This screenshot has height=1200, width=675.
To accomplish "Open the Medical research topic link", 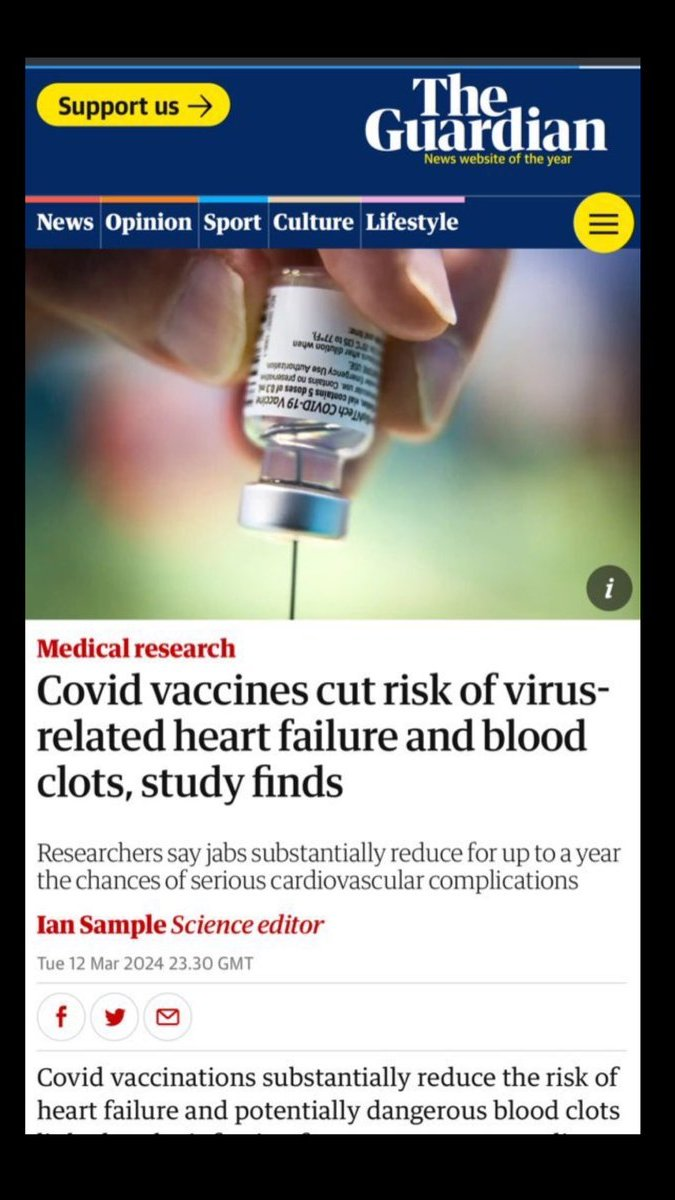I will click(x=136, y=648).
